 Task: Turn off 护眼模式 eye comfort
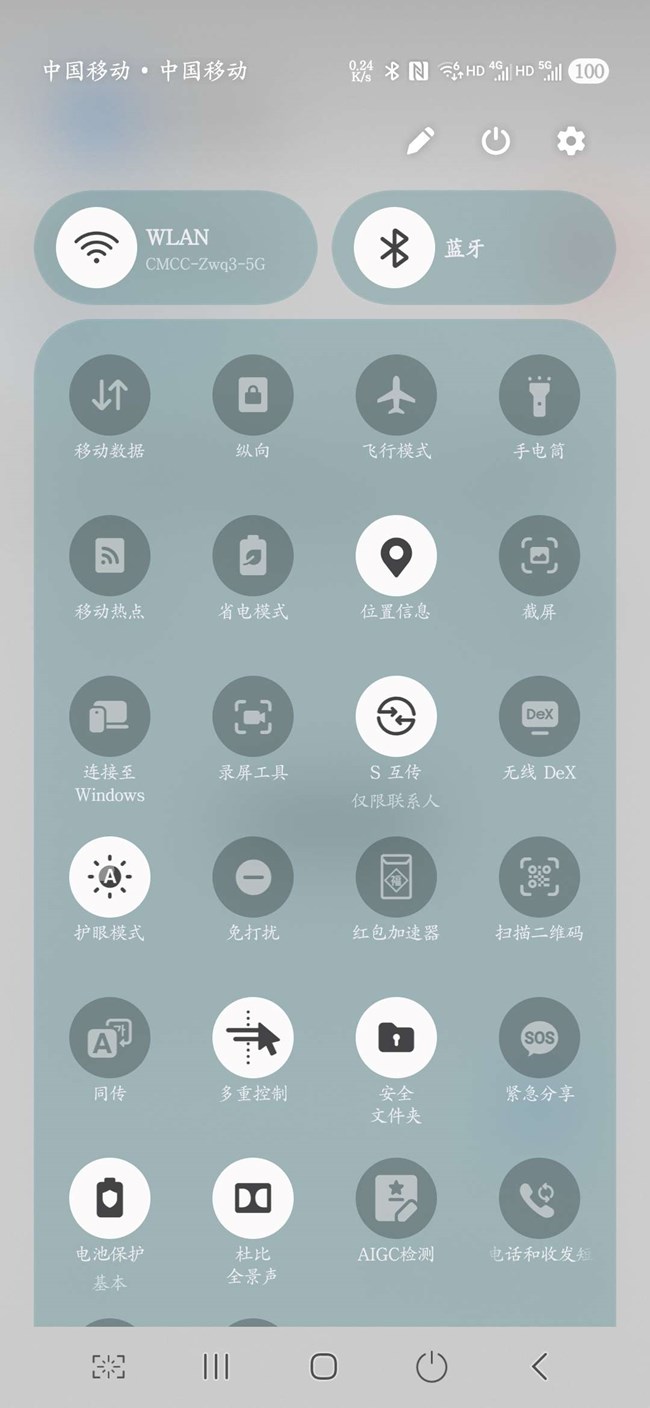[x=110, y=877]
